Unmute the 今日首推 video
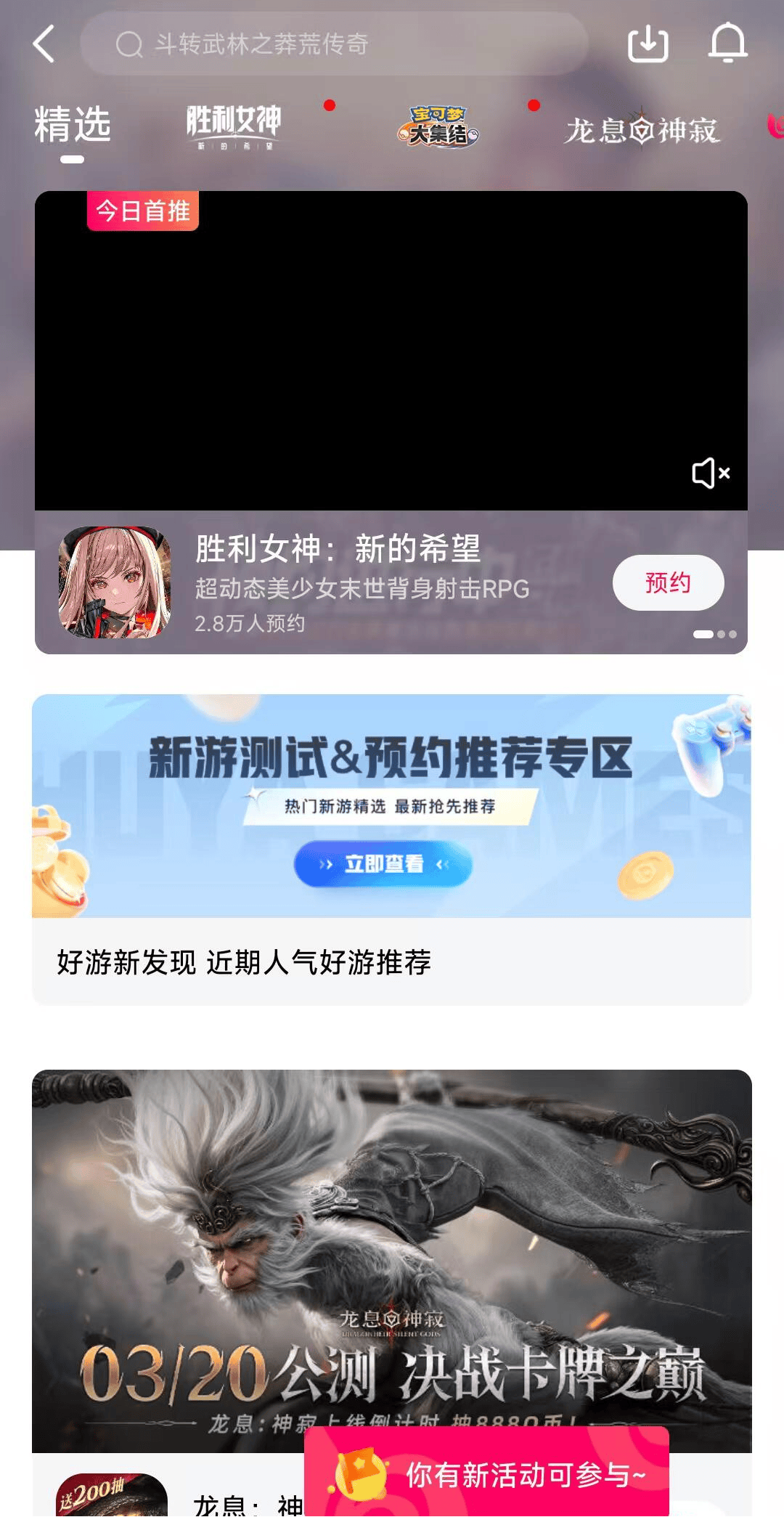The height and width of the screenshot is (1517, 784). [710, 473]
